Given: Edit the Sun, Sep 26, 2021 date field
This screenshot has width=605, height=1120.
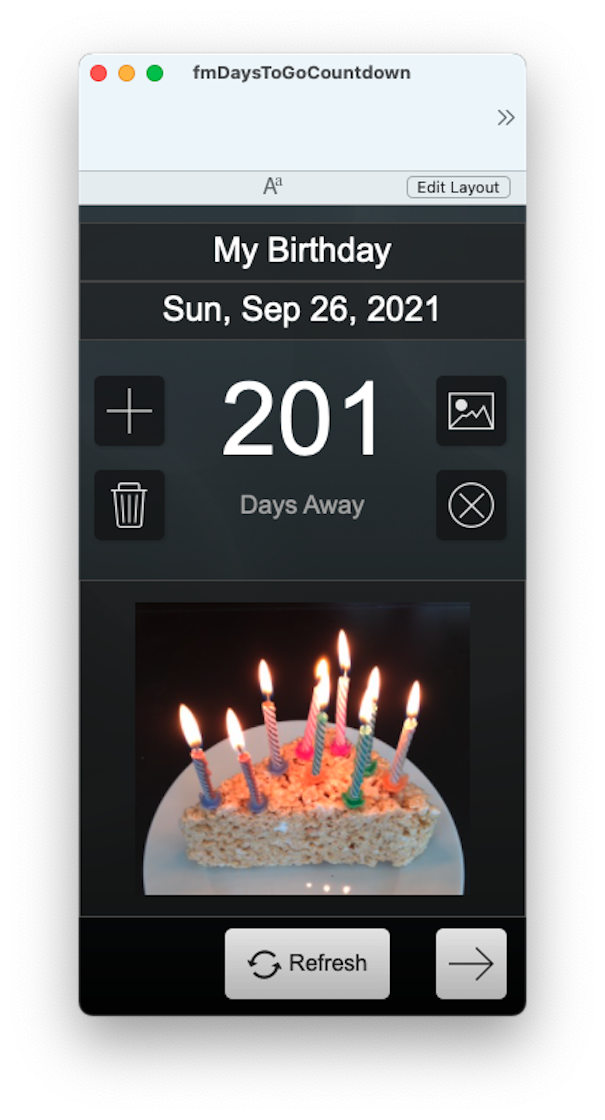Looking at the screenshot, I should 302,310.
